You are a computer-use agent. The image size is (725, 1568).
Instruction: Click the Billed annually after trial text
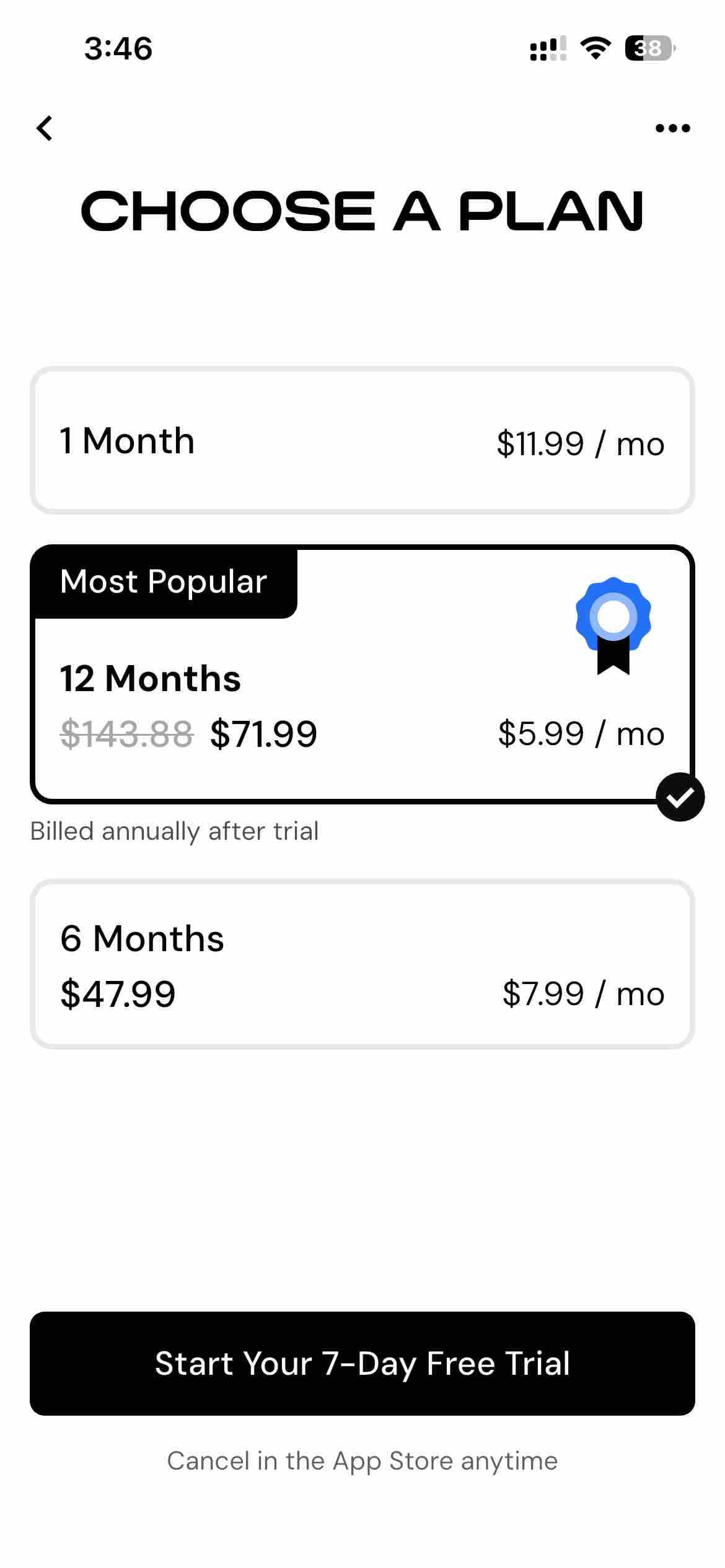pos(174,830)
